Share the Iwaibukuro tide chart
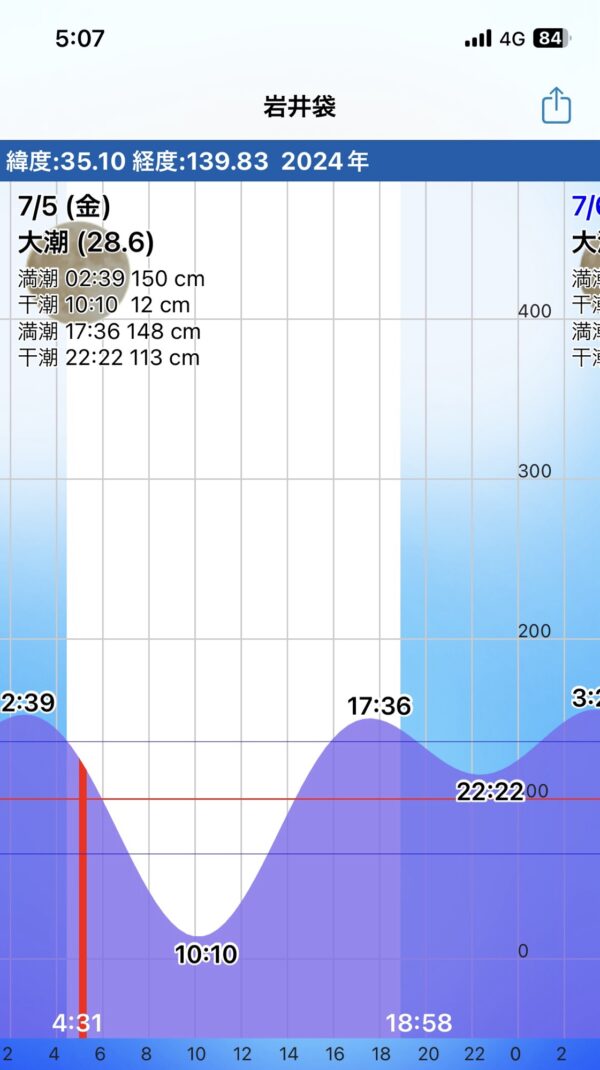Viewport: 600px width, 1070px height. pos(556,106)
